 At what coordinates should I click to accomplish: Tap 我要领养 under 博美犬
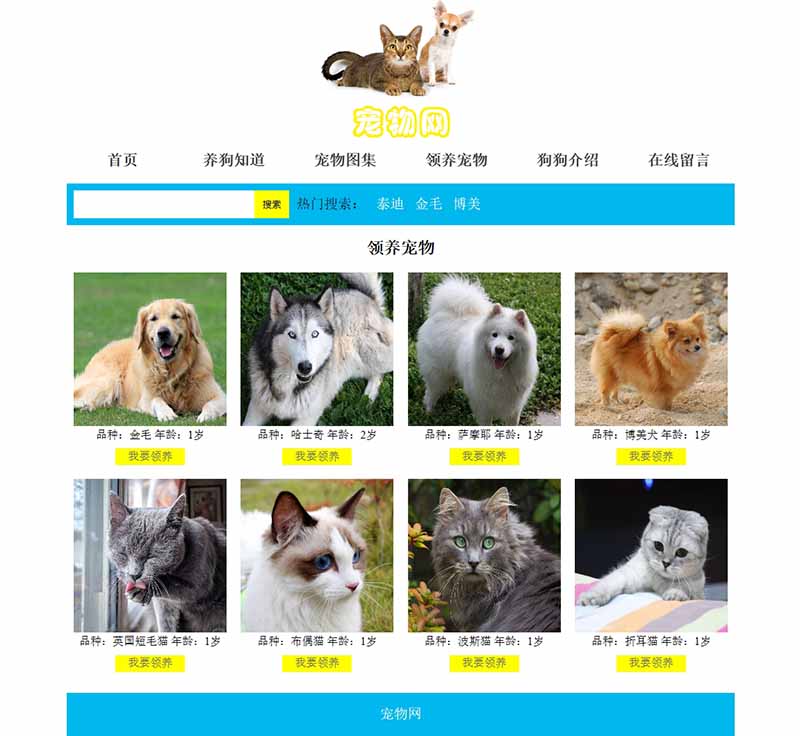(651, 456)
